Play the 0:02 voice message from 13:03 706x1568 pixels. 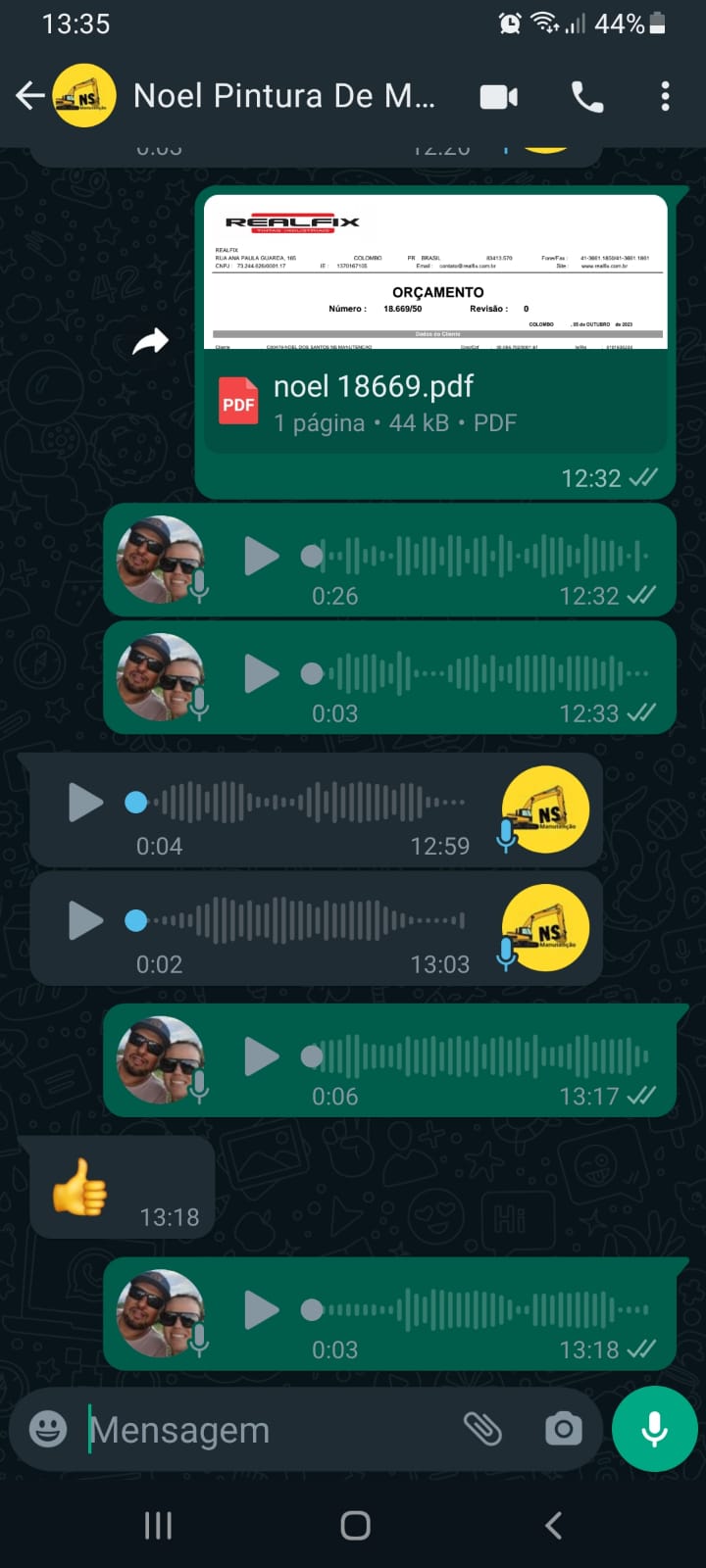[x=85, y=920]
